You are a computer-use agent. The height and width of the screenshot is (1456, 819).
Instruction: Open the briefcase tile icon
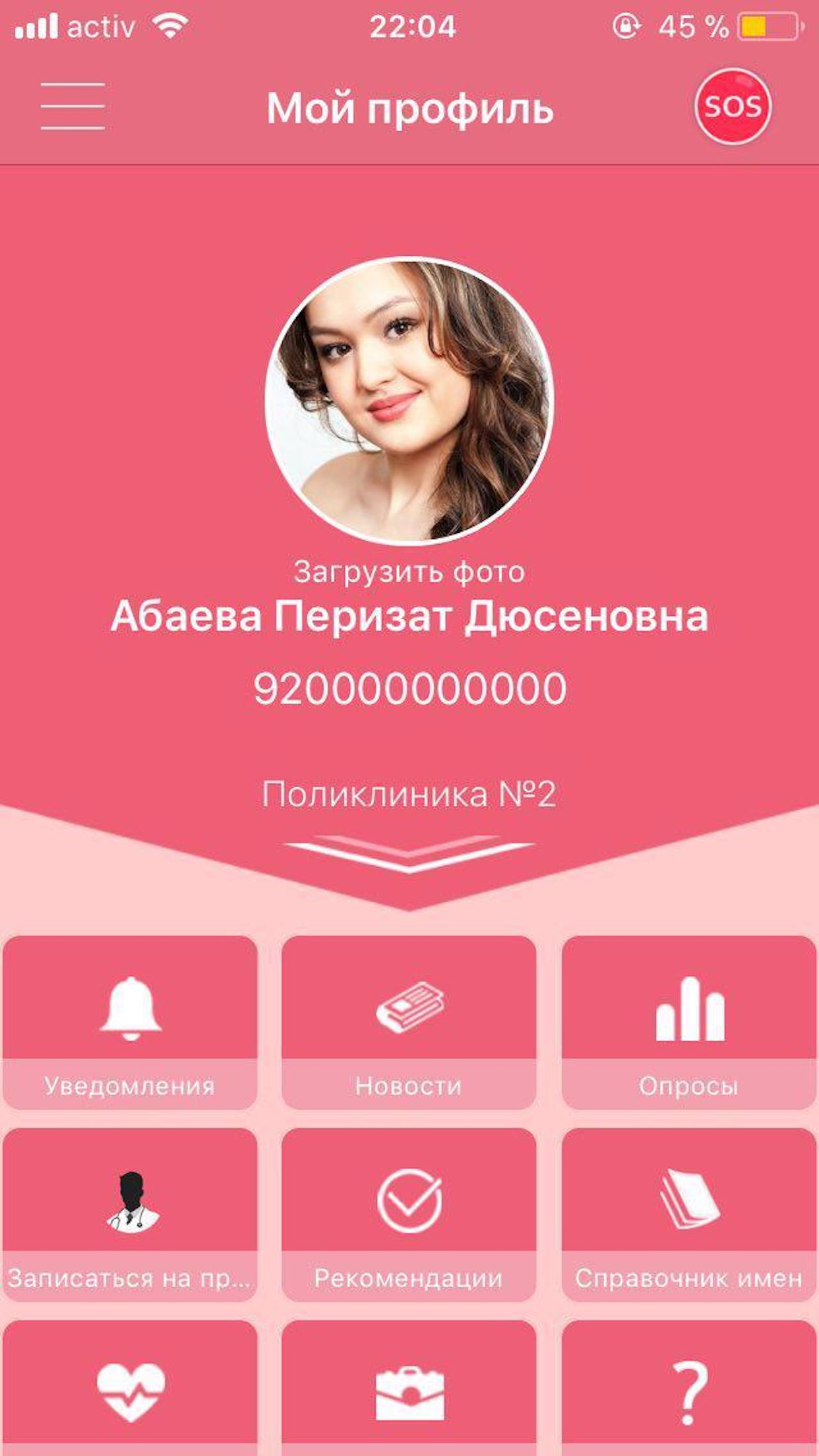(409, 1389)
